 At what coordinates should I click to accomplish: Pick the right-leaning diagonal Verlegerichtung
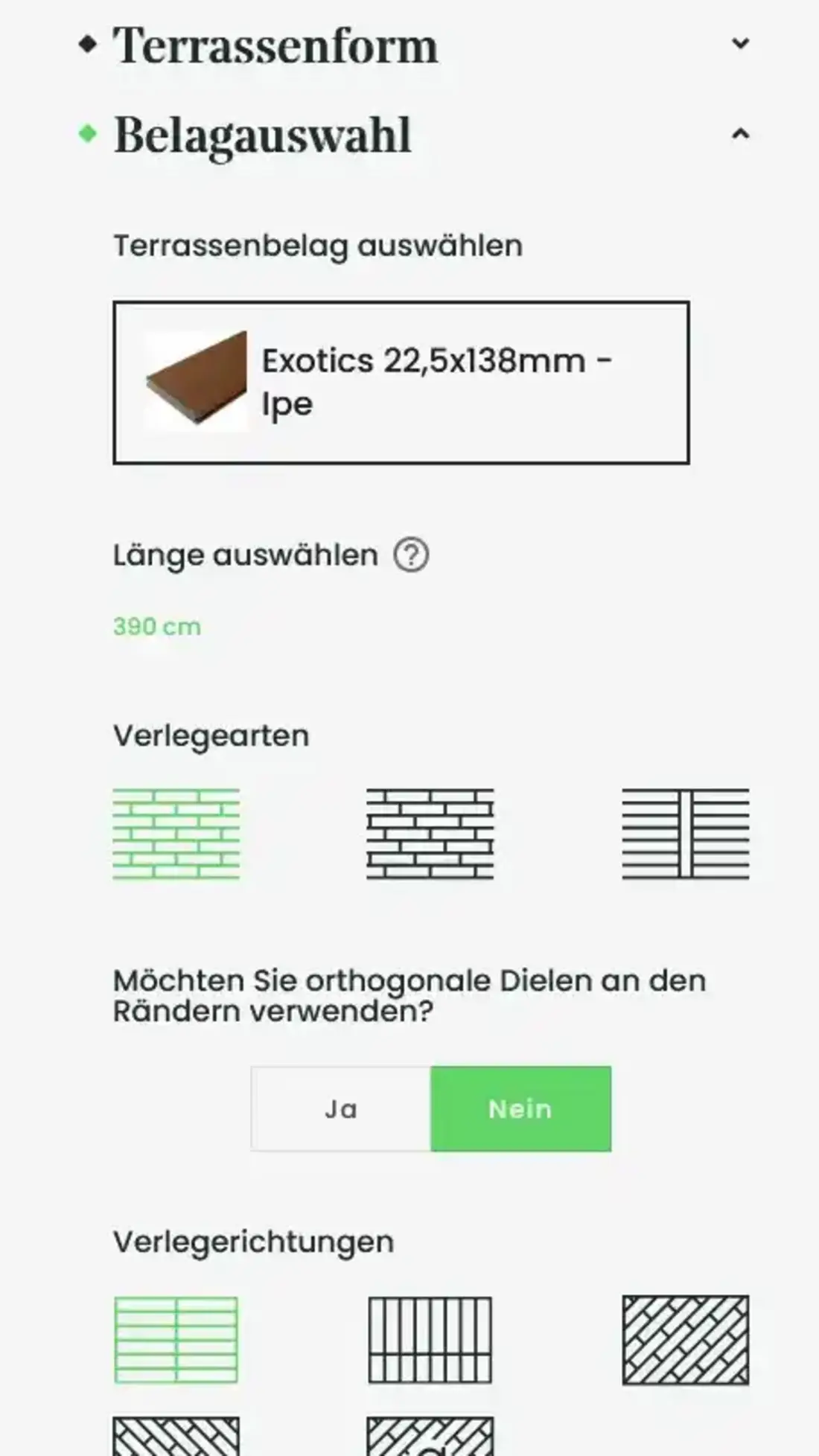tap(685, 1340)
